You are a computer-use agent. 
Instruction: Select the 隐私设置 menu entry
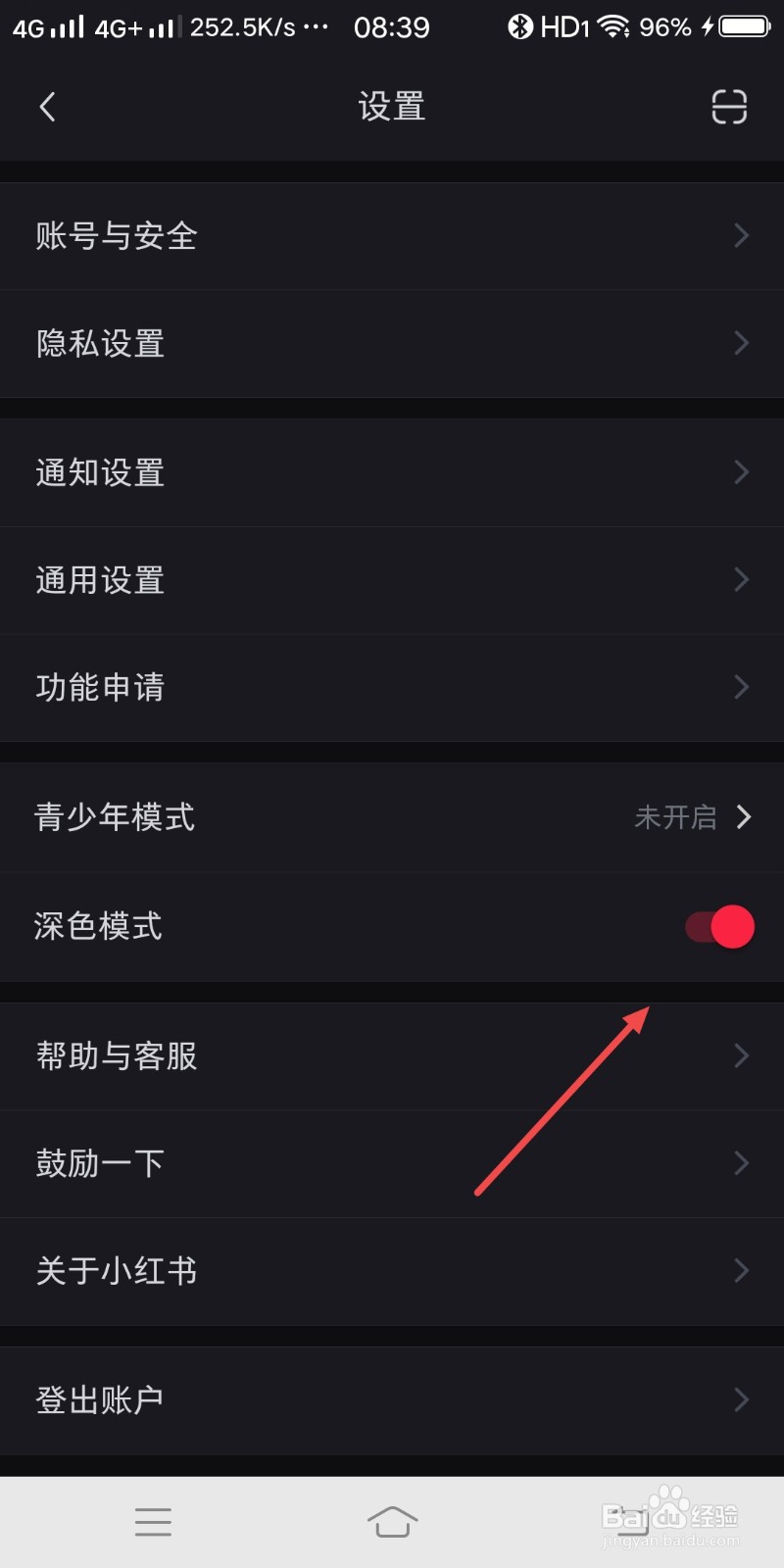[x=392, y=343]
